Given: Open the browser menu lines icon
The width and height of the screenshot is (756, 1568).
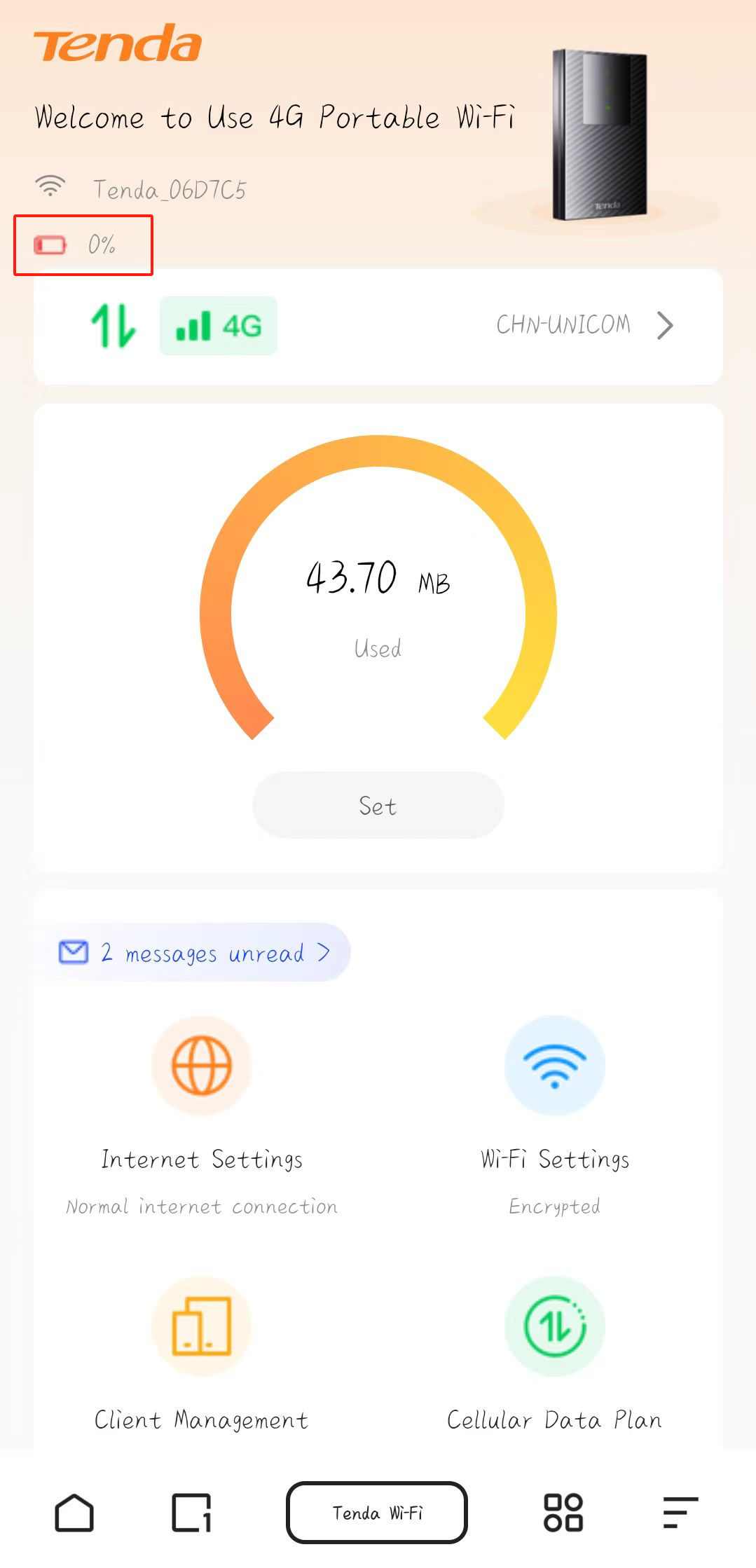Looking at the screenshot, I should pos(680,1513).
